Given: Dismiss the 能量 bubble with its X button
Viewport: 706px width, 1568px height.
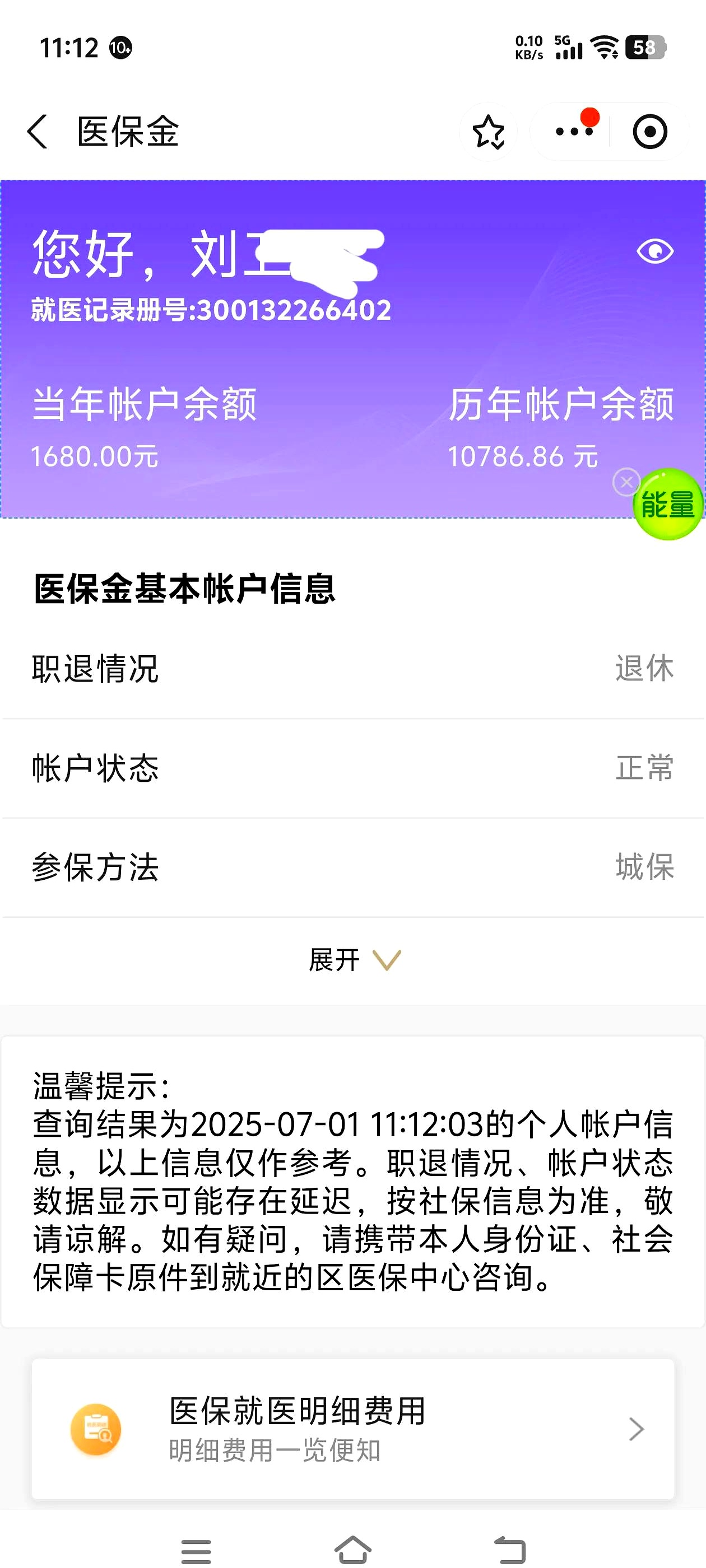Looking at the screenshot, I should (x=627, y=482).
